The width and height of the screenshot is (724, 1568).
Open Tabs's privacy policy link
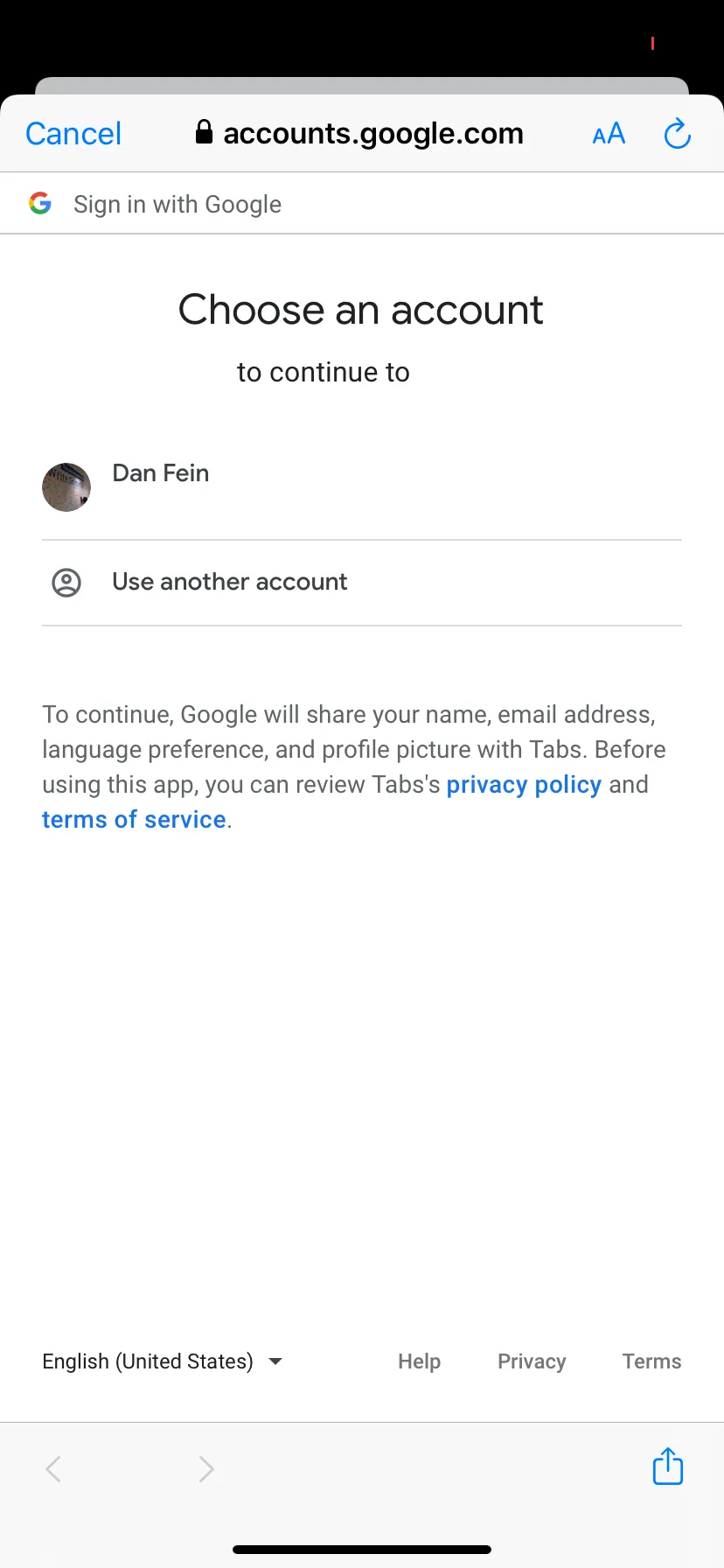click(x=524, y=785)
